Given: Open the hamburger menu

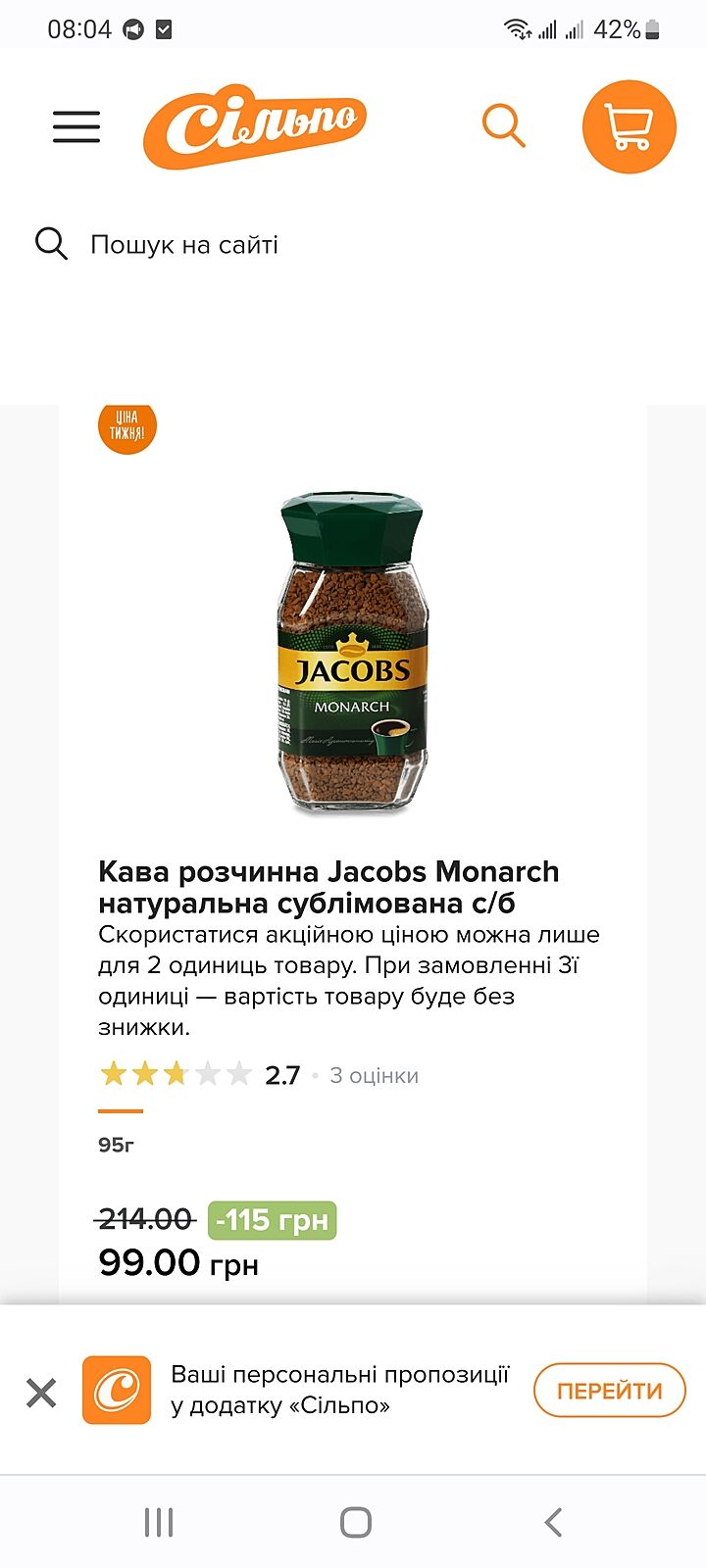Looking at the screenshot, I should [76, 127].
